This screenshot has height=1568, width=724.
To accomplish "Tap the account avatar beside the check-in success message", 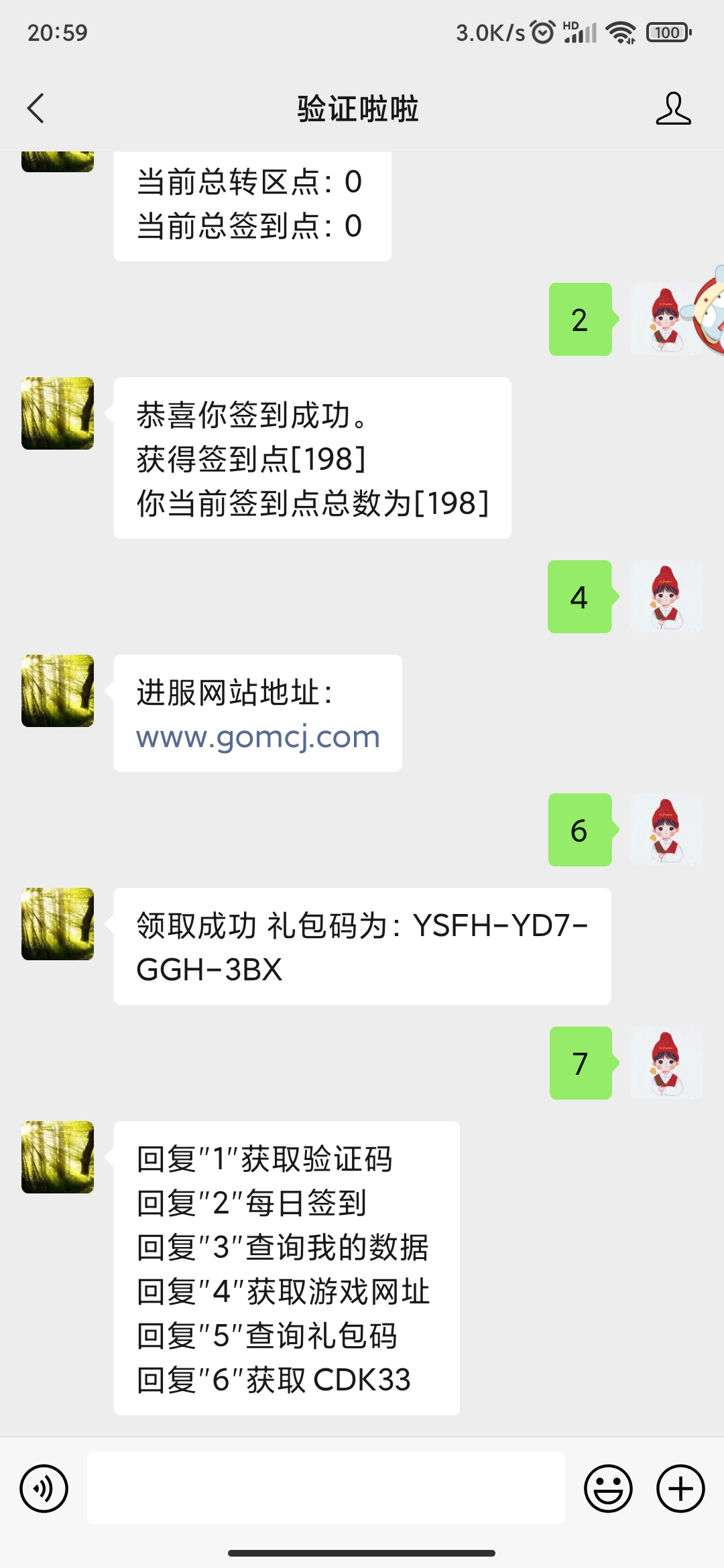I will tap(58, 413).
